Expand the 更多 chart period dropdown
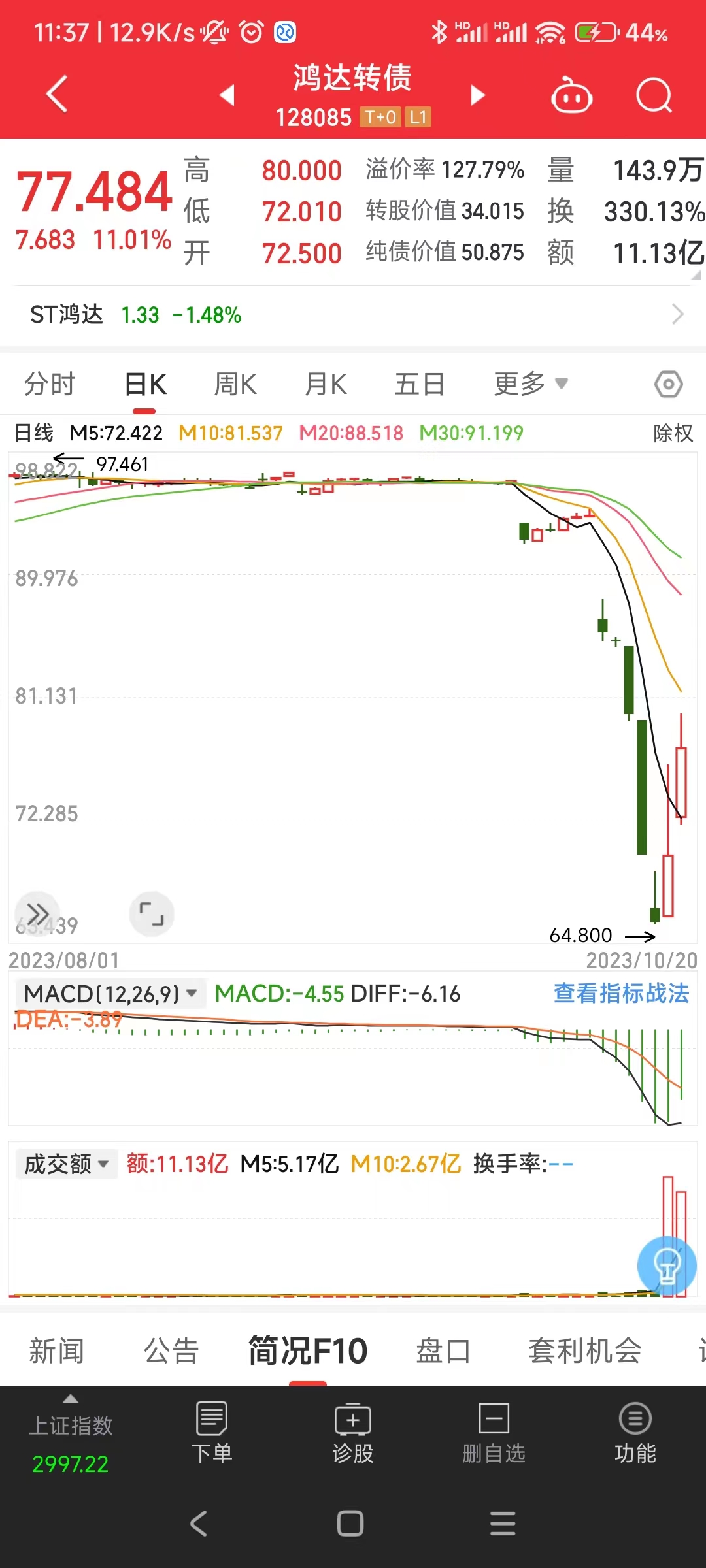Screen dimensions: 706x1568 click(x=530, y=384)
